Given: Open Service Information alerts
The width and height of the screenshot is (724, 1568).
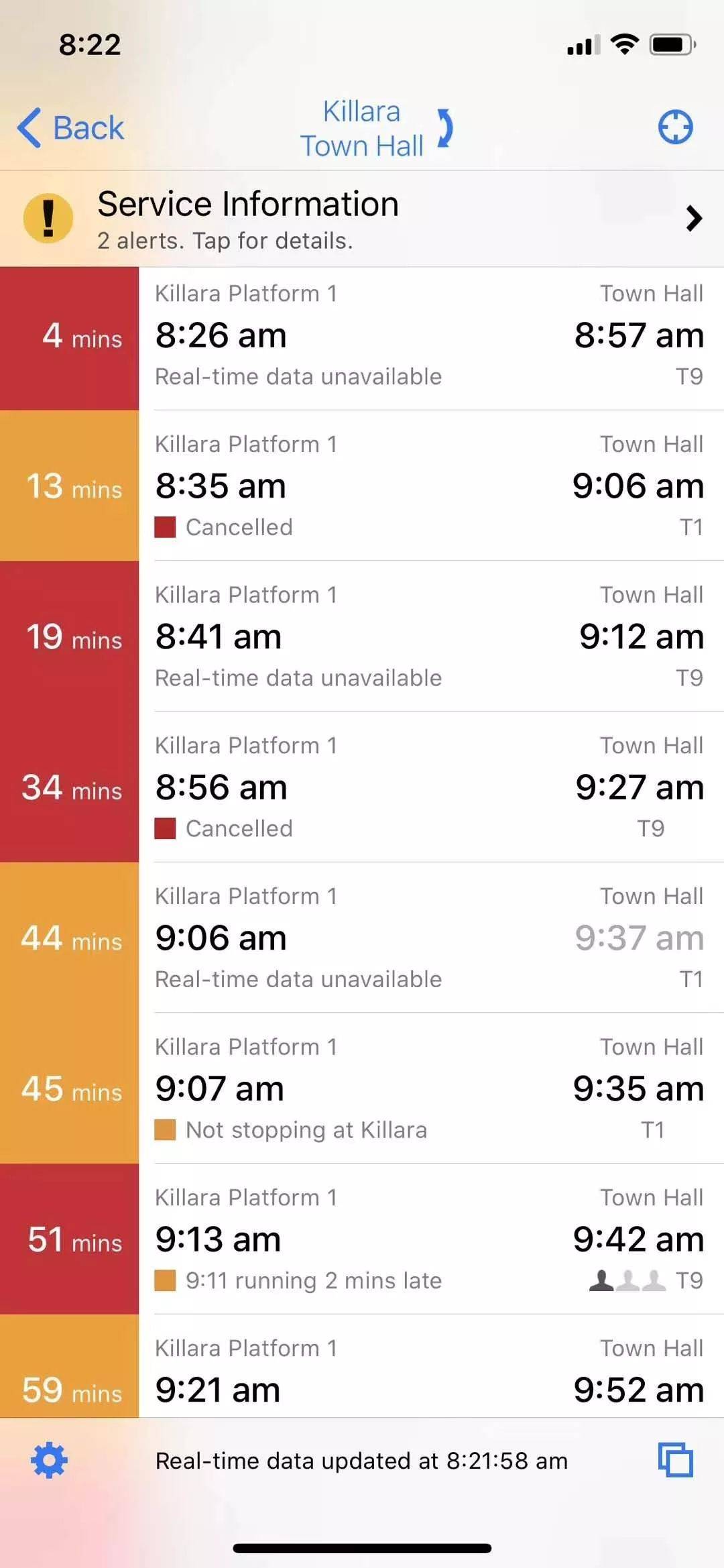Looking at the screenshot, I should pos(362,219).
